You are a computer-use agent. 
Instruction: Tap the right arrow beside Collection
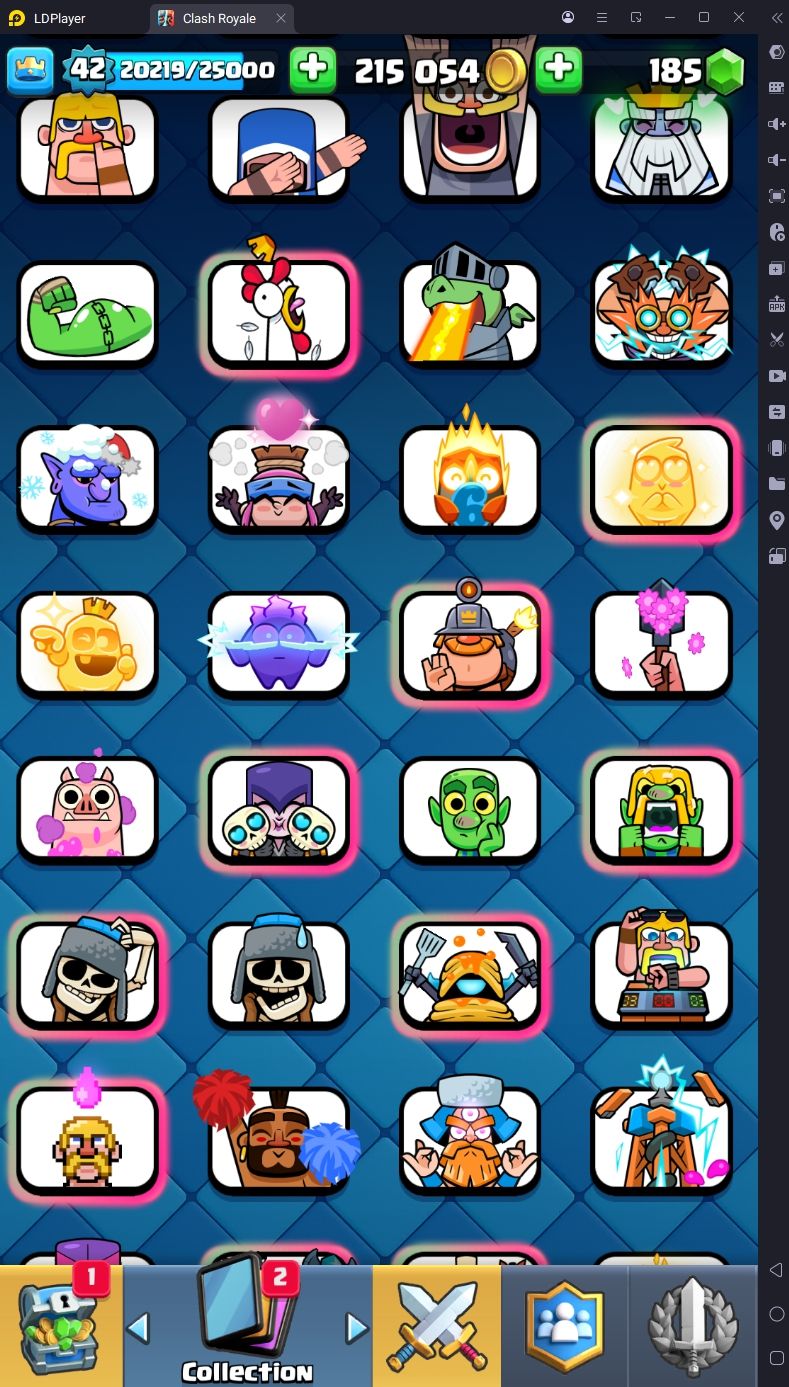click(356, 1328)
